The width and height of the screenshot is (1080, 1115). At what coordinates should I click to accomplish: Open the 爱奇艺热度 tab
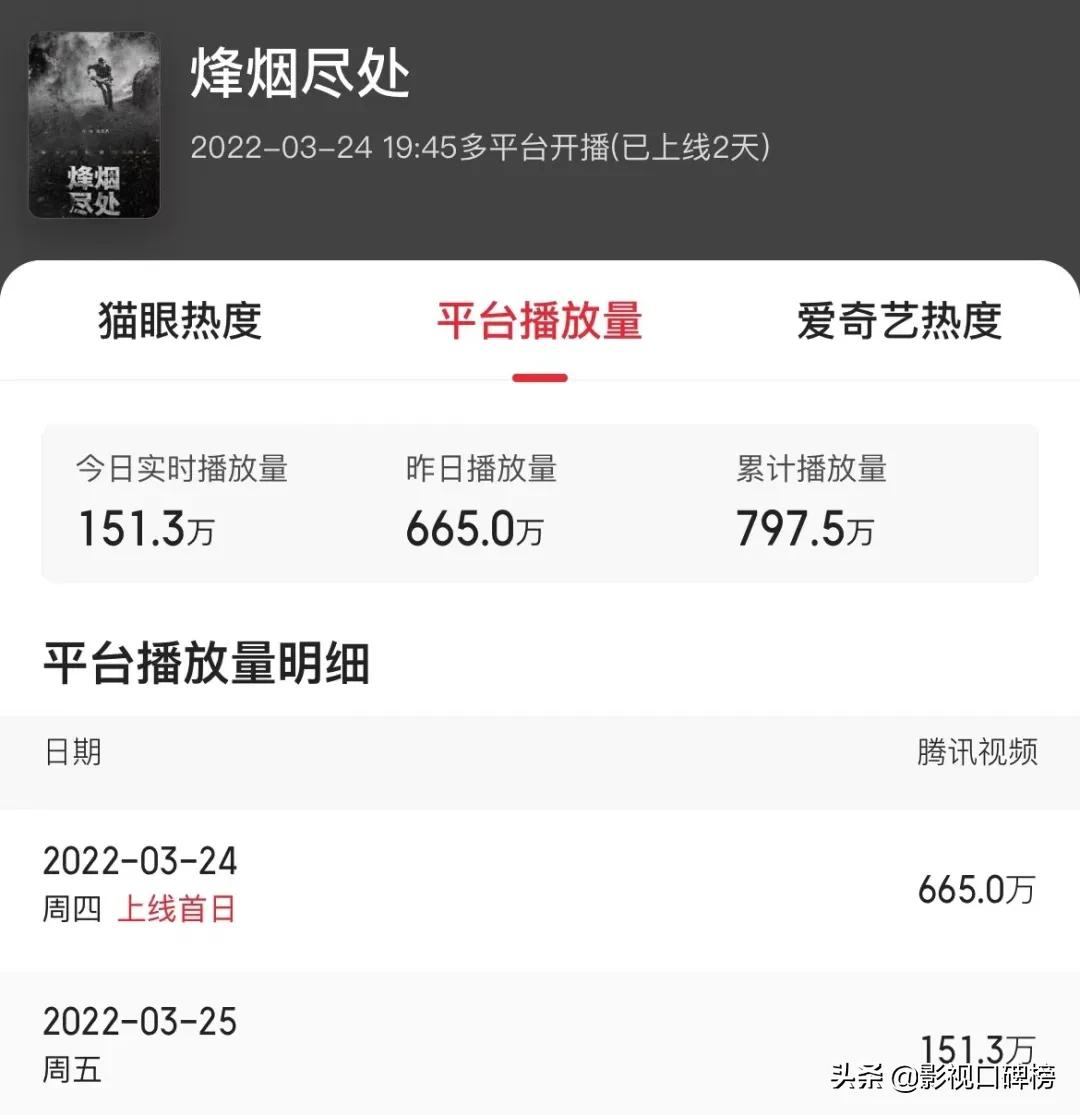pos(898,320)
